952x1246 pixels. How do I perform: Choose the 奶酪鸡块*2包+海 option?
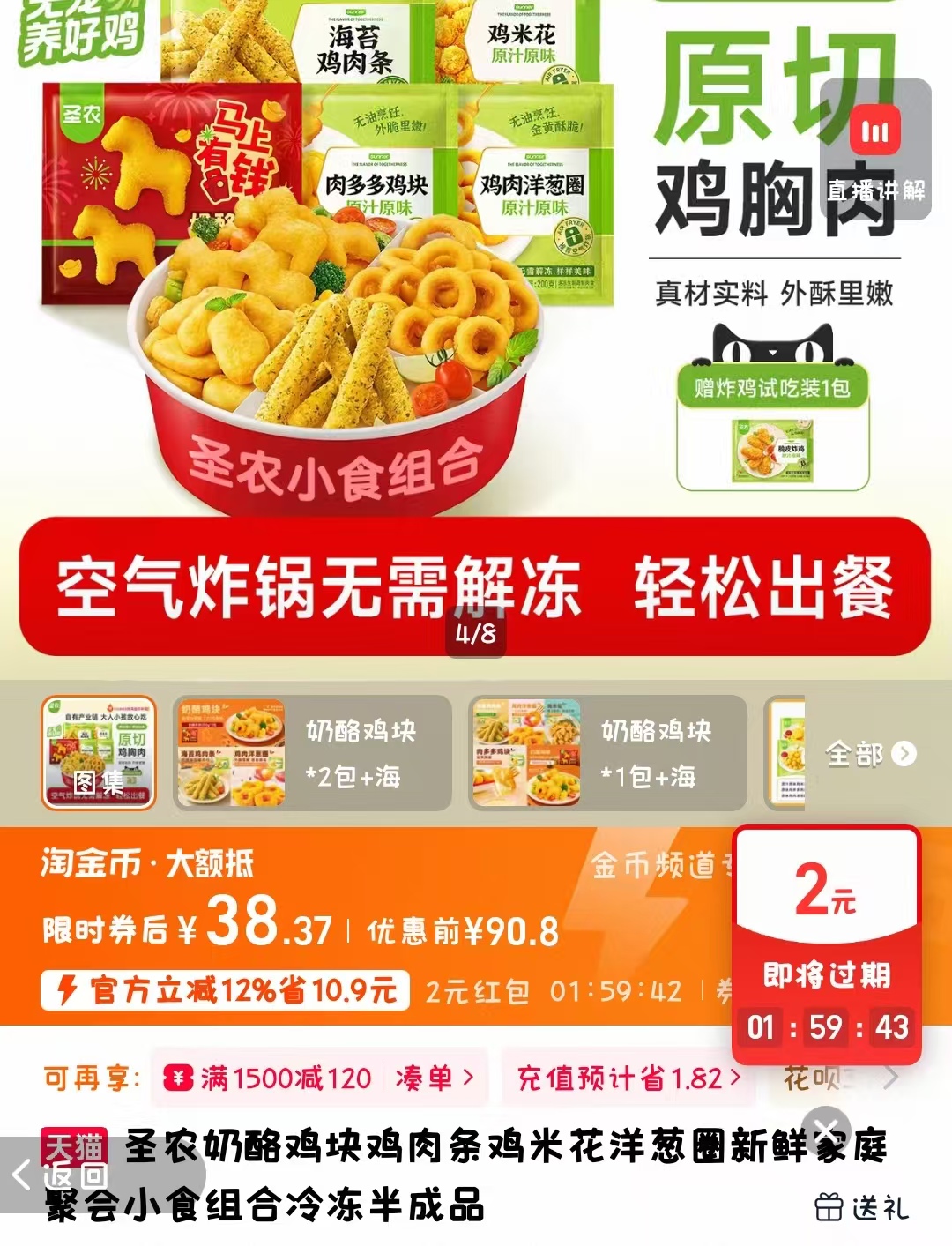[x=312, y=752]
